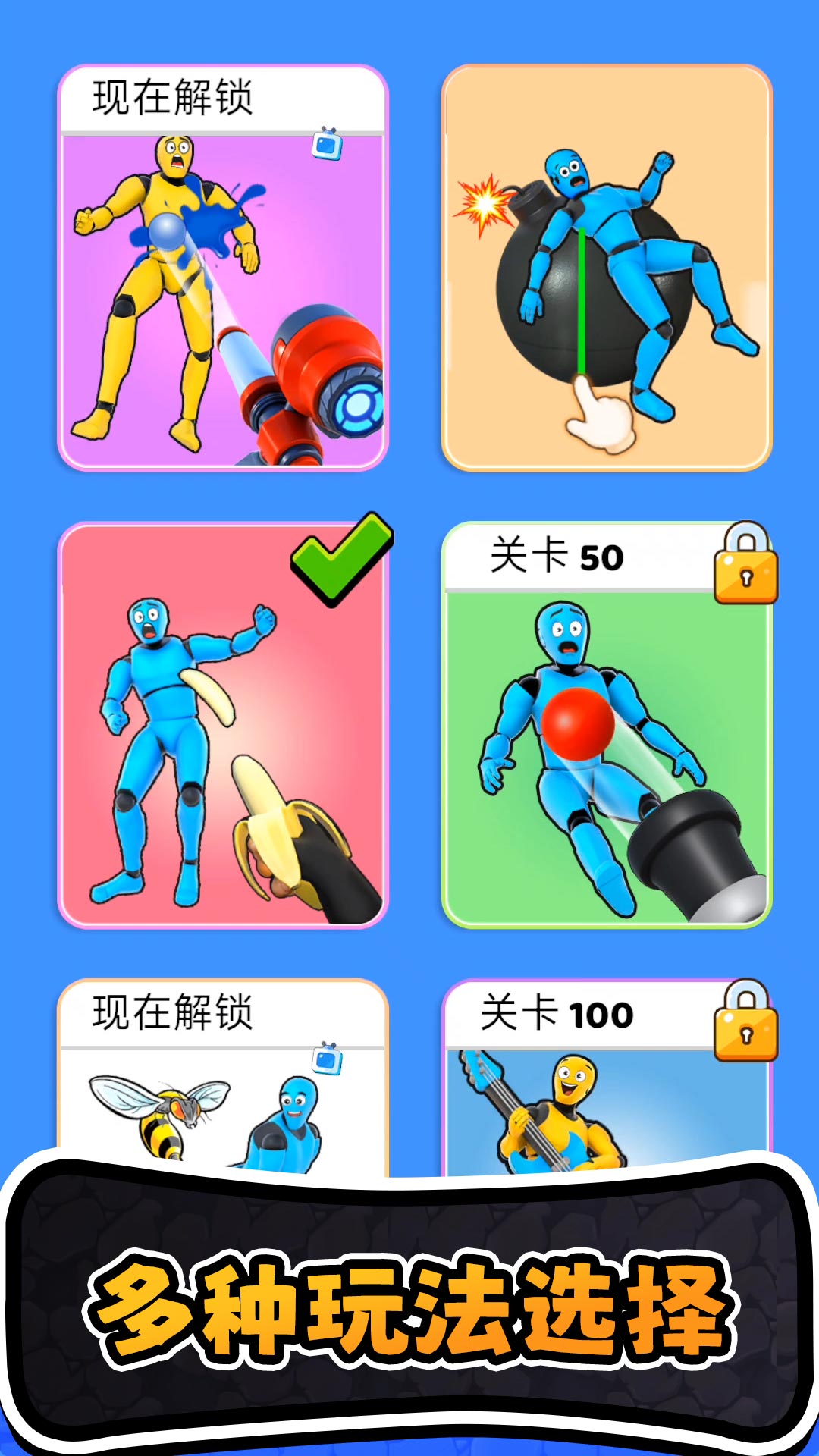The width and height of the screenshot is (819, 1456).
Task: Select the cannon ball gameplay mode
Action: pyautogui.click(x=607, y=743)
